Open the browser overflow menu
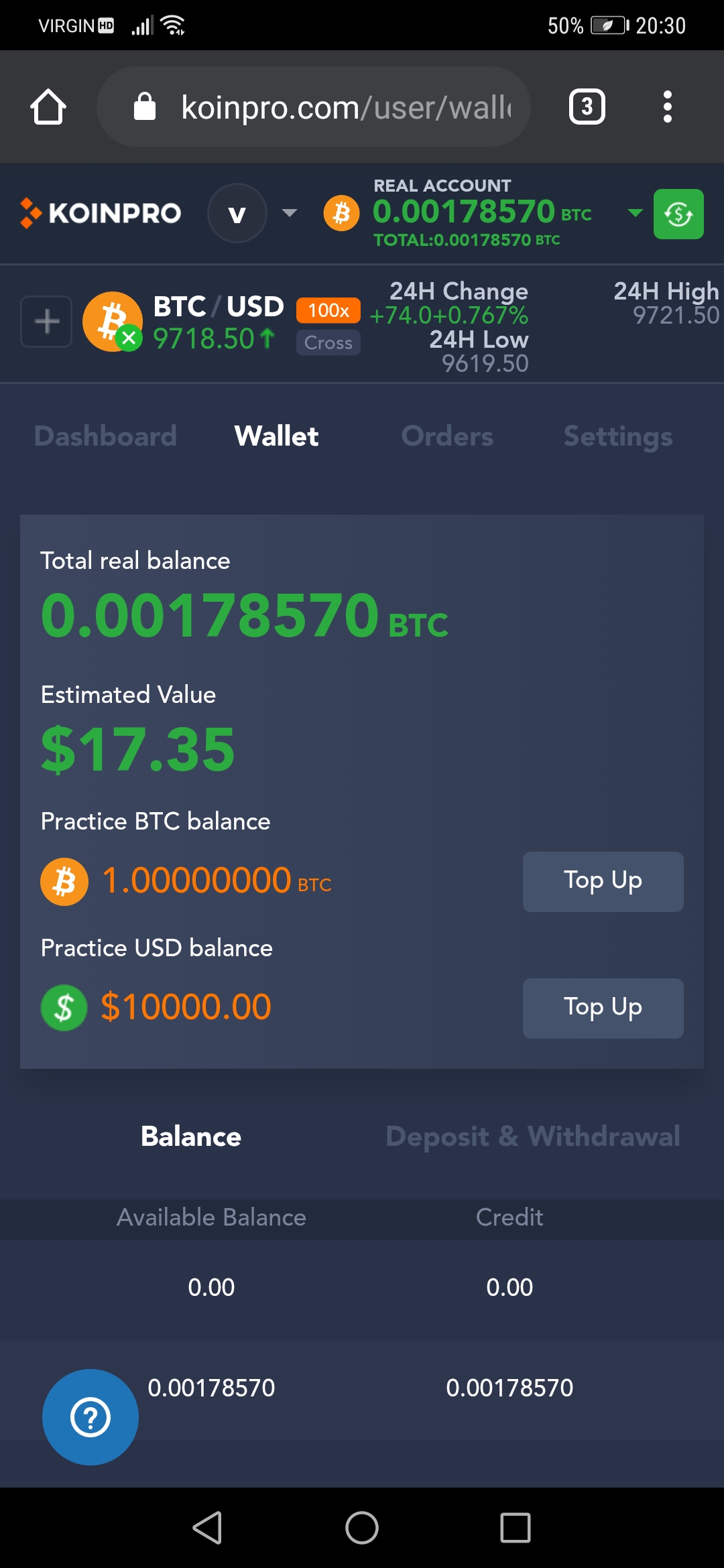The image size is (724, 1568). 667,107
